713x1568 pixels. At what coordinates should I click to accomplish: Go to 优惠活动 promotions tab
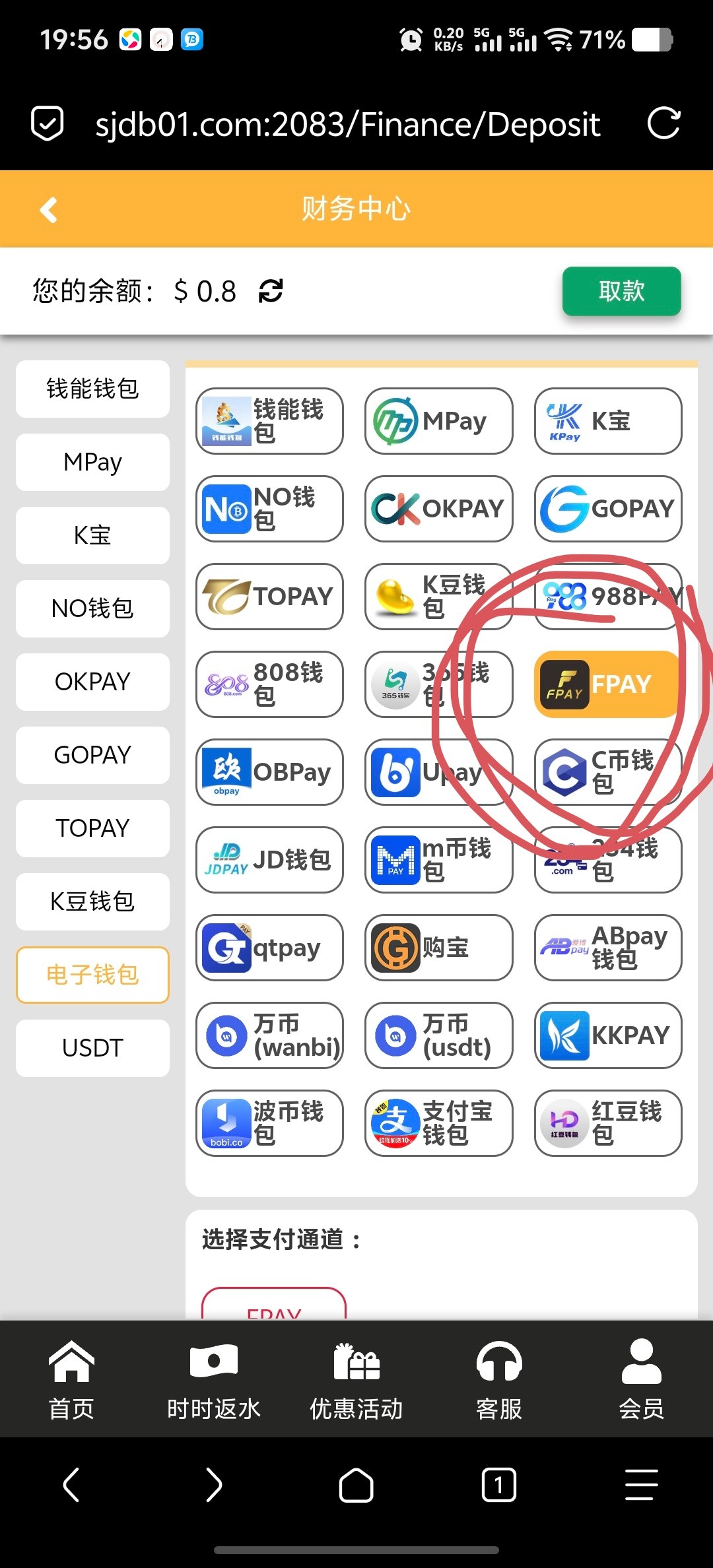click(356, 1379)
